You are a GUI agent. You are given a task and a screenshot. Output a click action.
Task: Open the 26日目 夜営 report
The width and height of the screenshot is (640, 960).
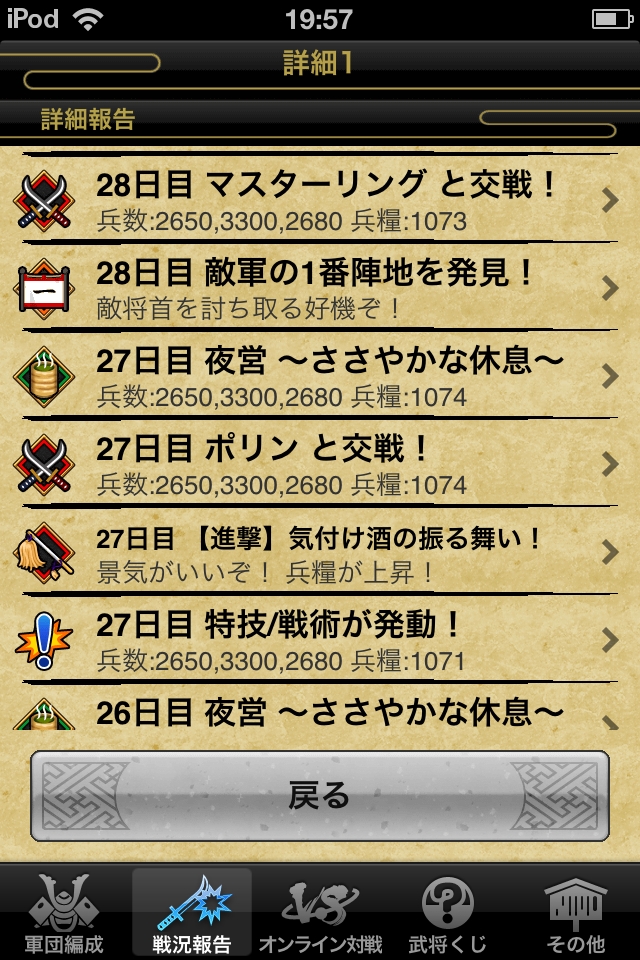[320, 713]
